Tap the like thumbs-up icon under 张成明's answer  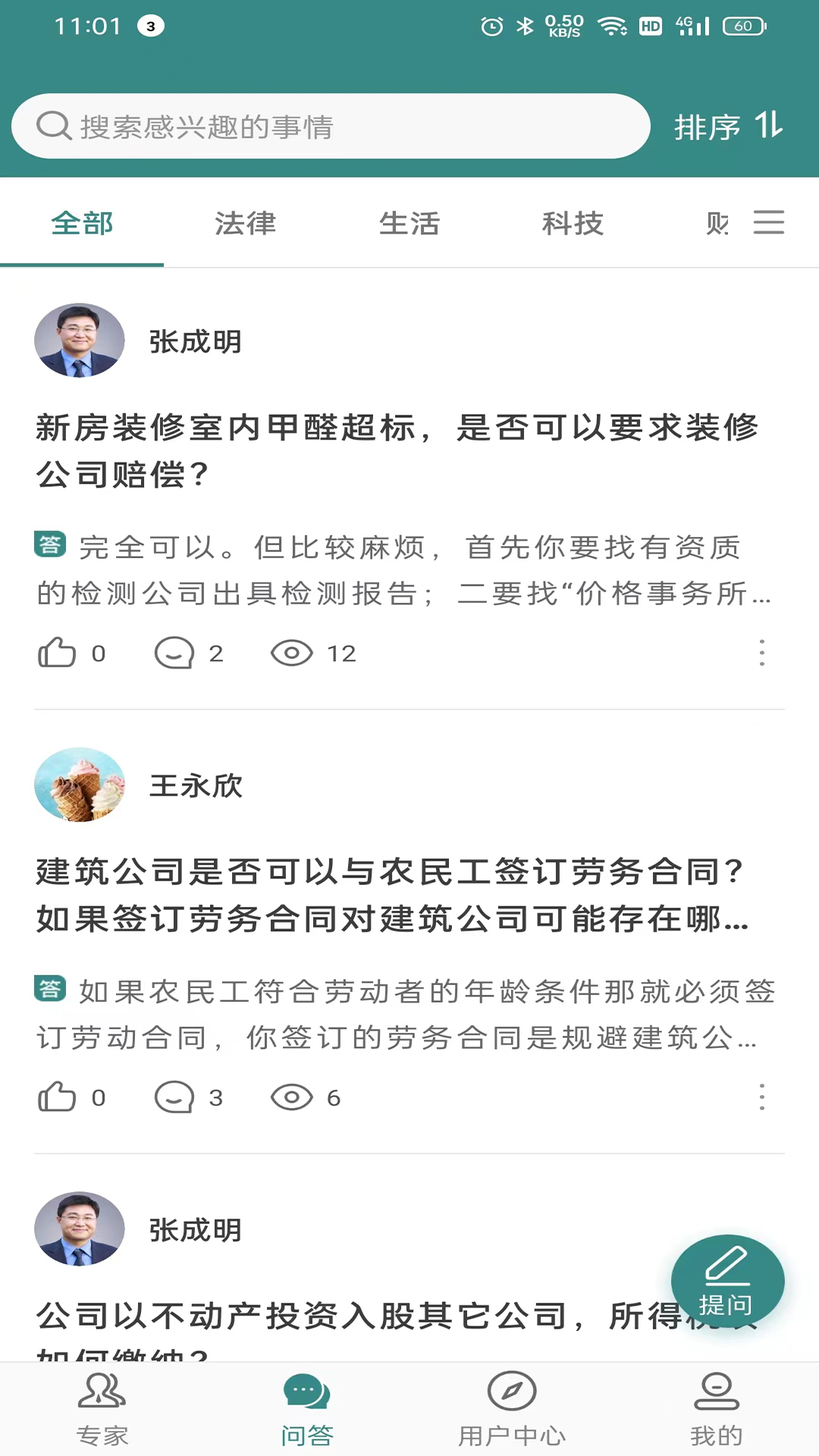point(57,653)
